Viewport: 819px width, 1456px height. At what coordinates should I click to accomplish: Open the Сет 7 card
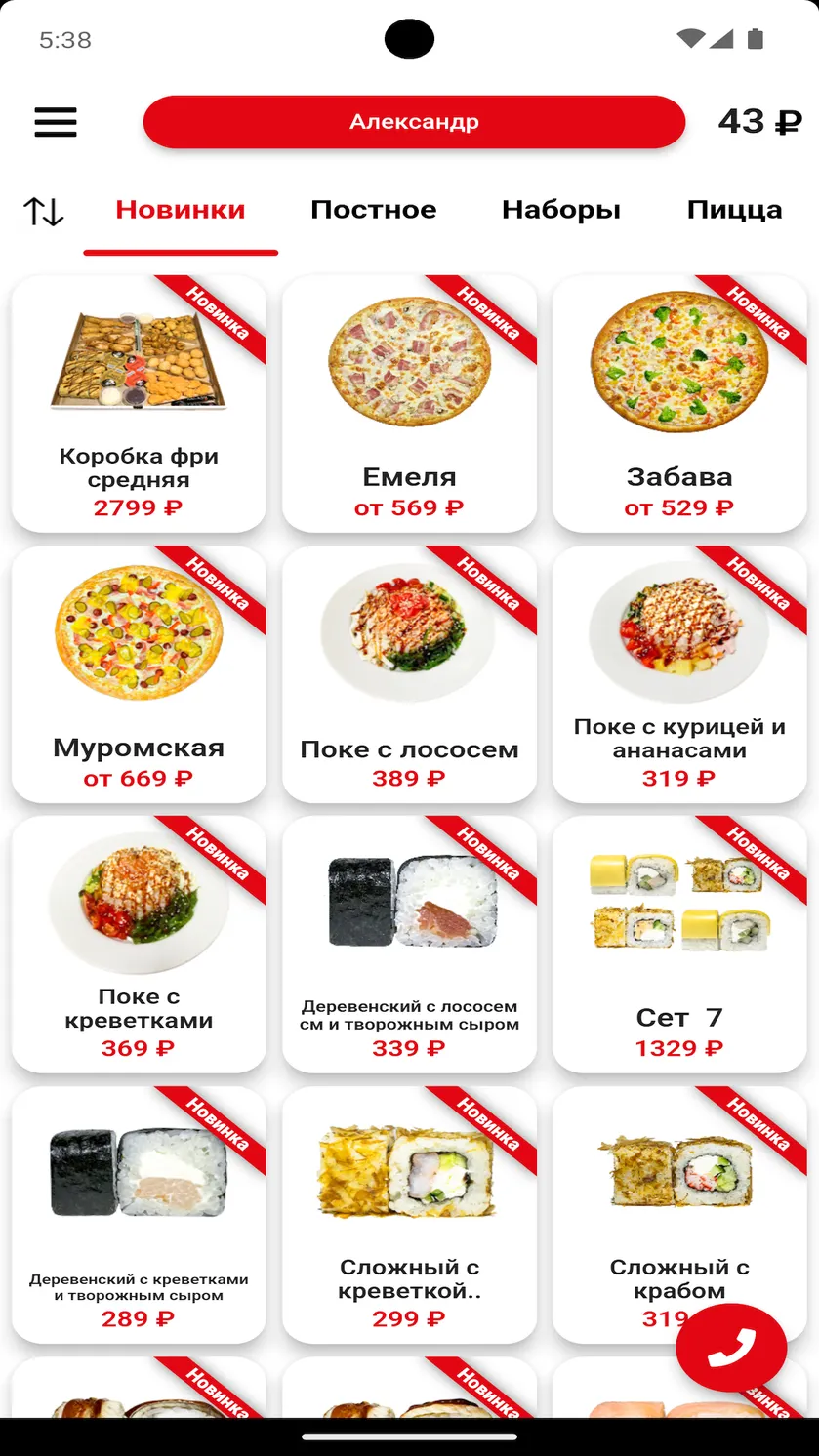coord(679,944)
